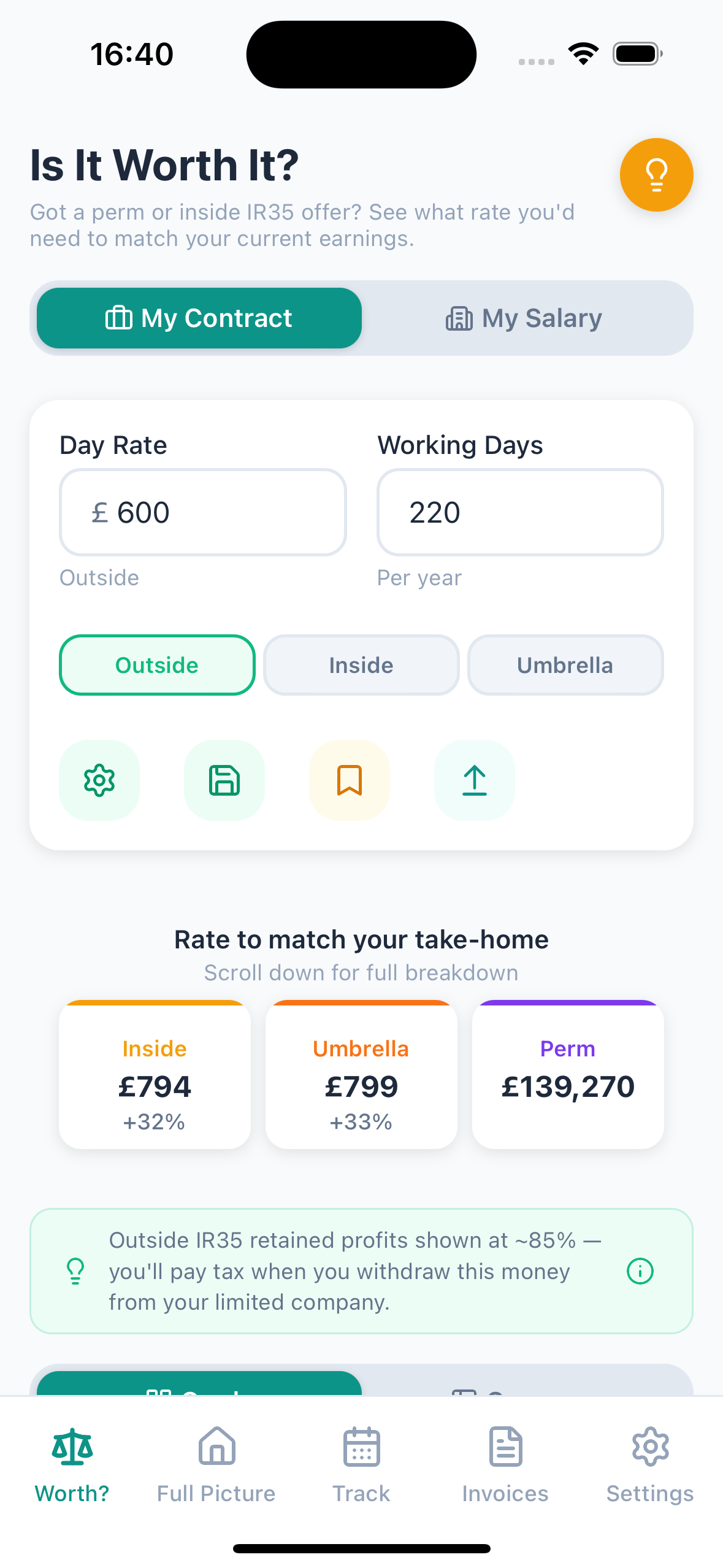
Task: Save the current contract calculation
Action: click(224, 780)
